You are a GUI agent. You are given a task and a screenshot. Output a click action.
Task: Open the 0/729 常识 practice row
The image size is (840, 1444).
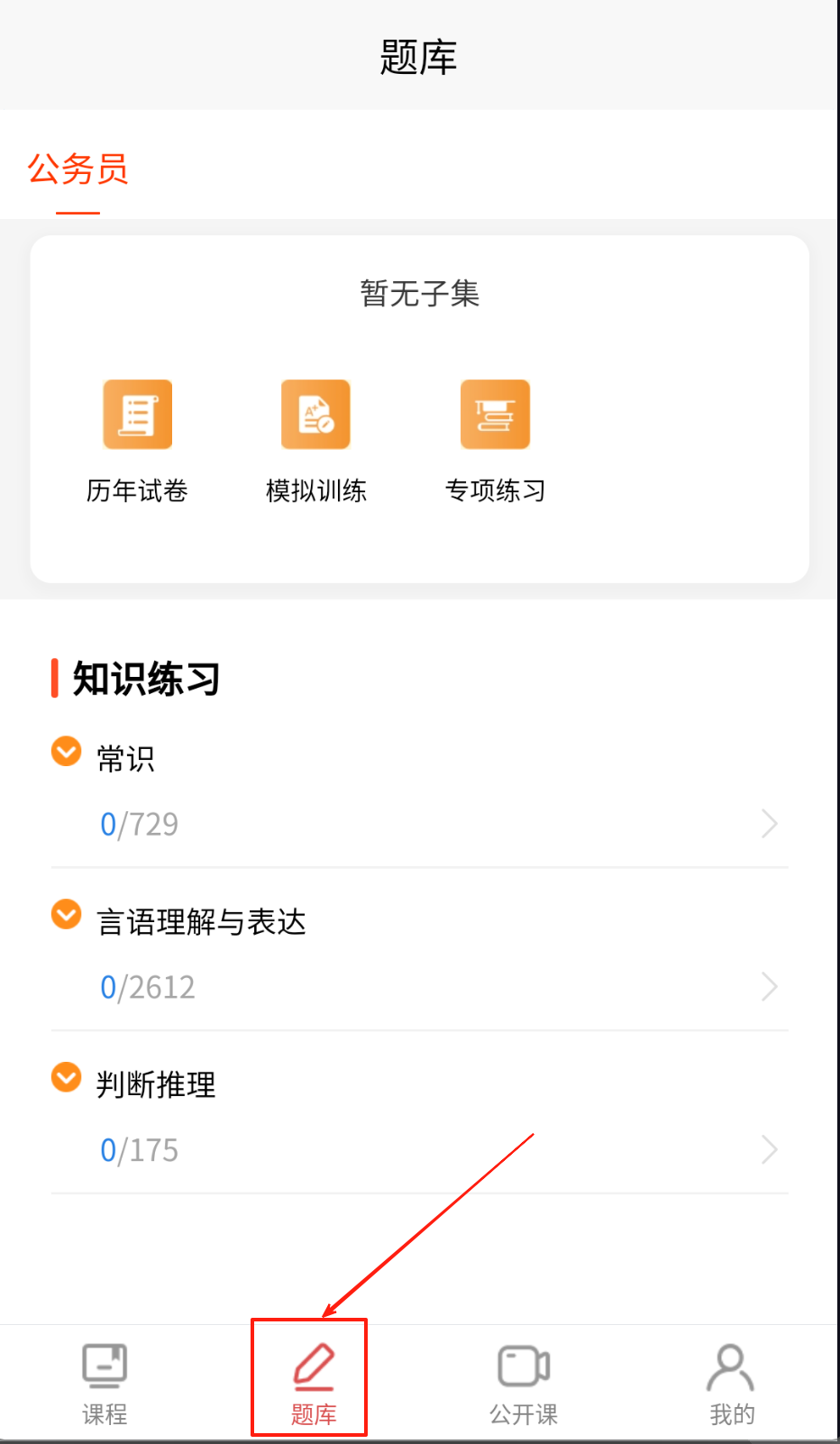click(420, 824)
